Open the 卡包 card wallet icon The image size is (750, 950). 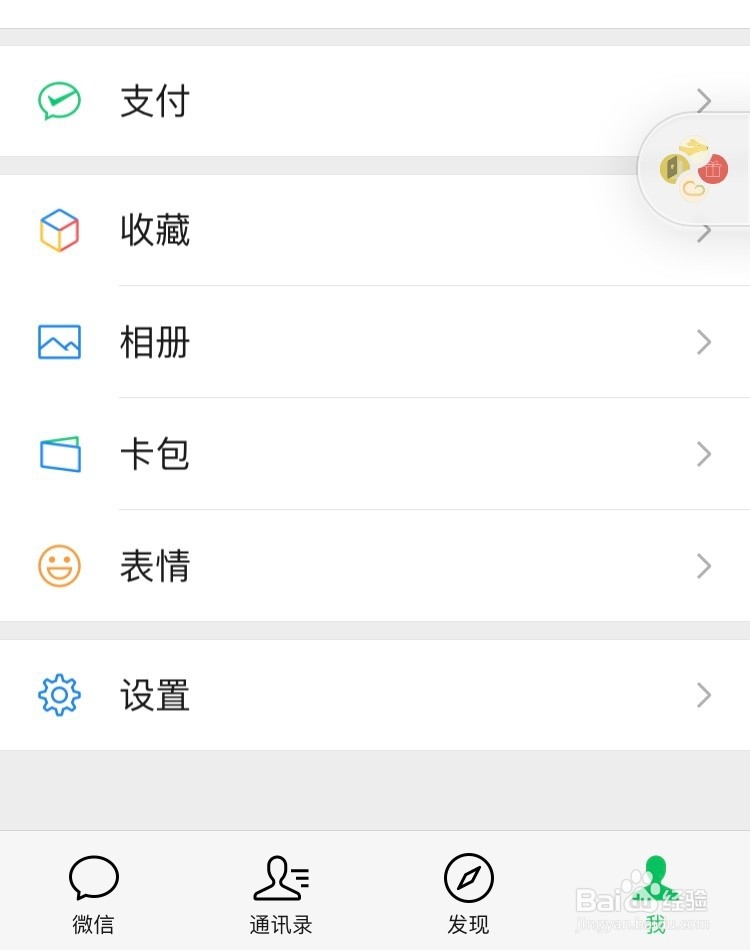click(59, 454)
